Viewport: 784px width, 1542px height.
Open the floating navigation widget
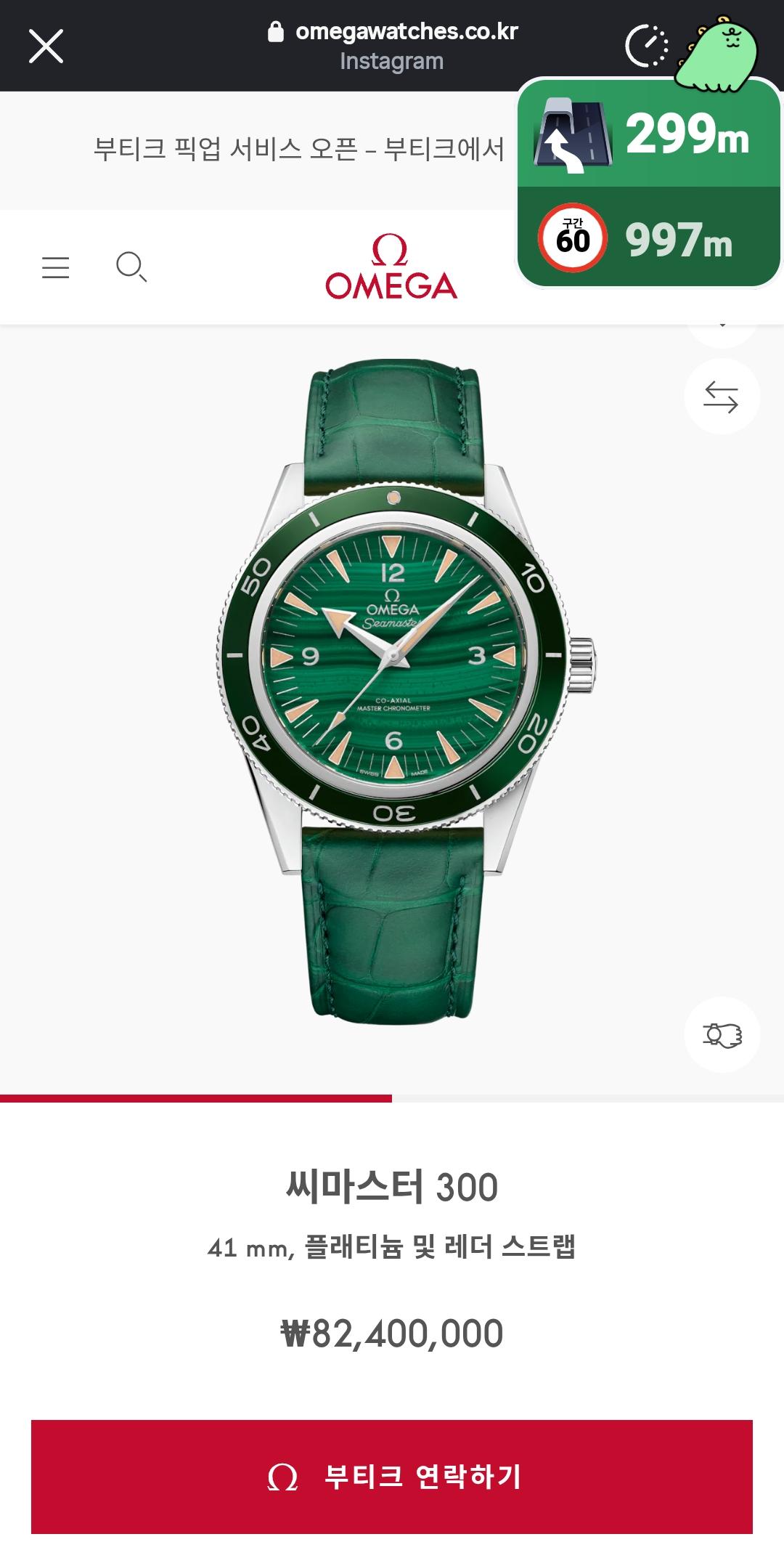pos(648,182)
